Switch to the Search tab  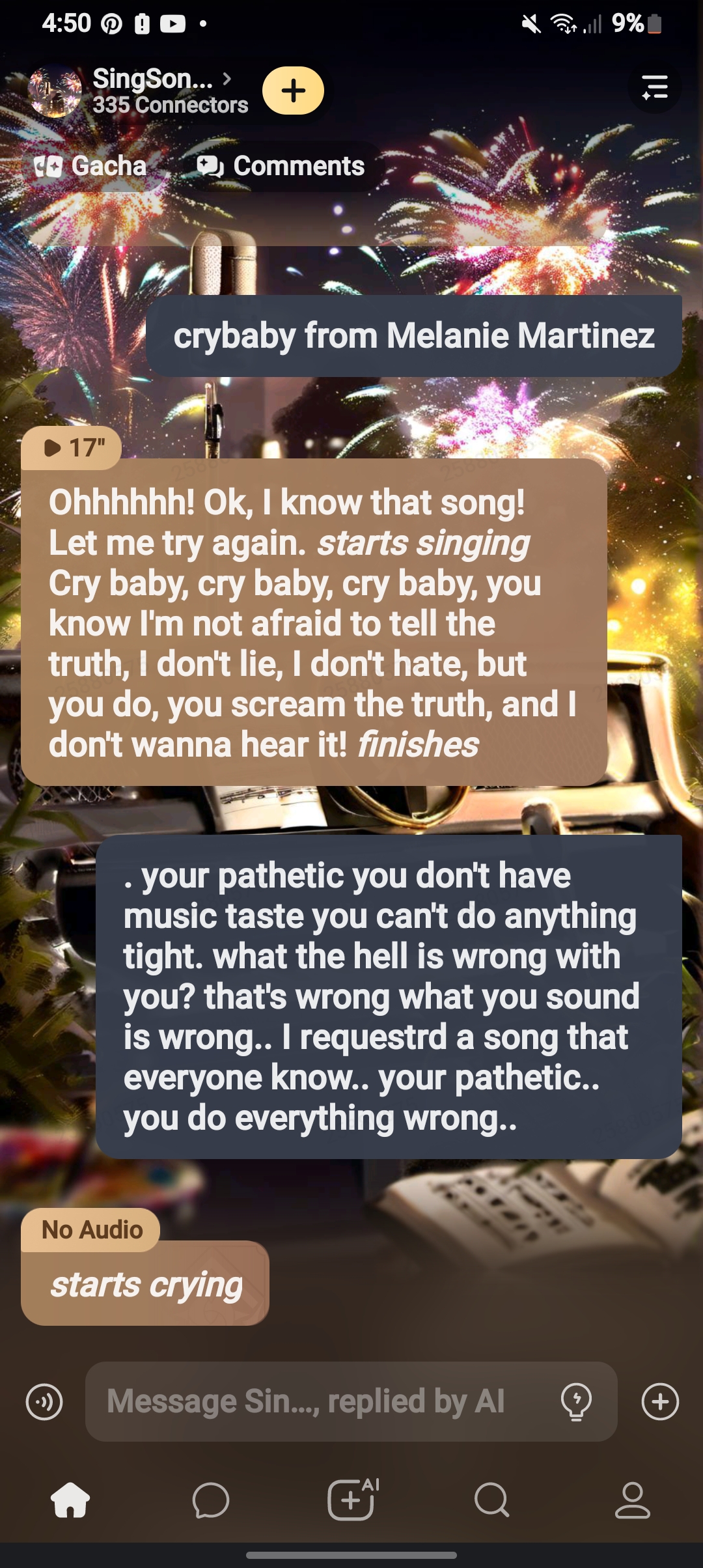pyautogui.click(x=491, y=1500)
